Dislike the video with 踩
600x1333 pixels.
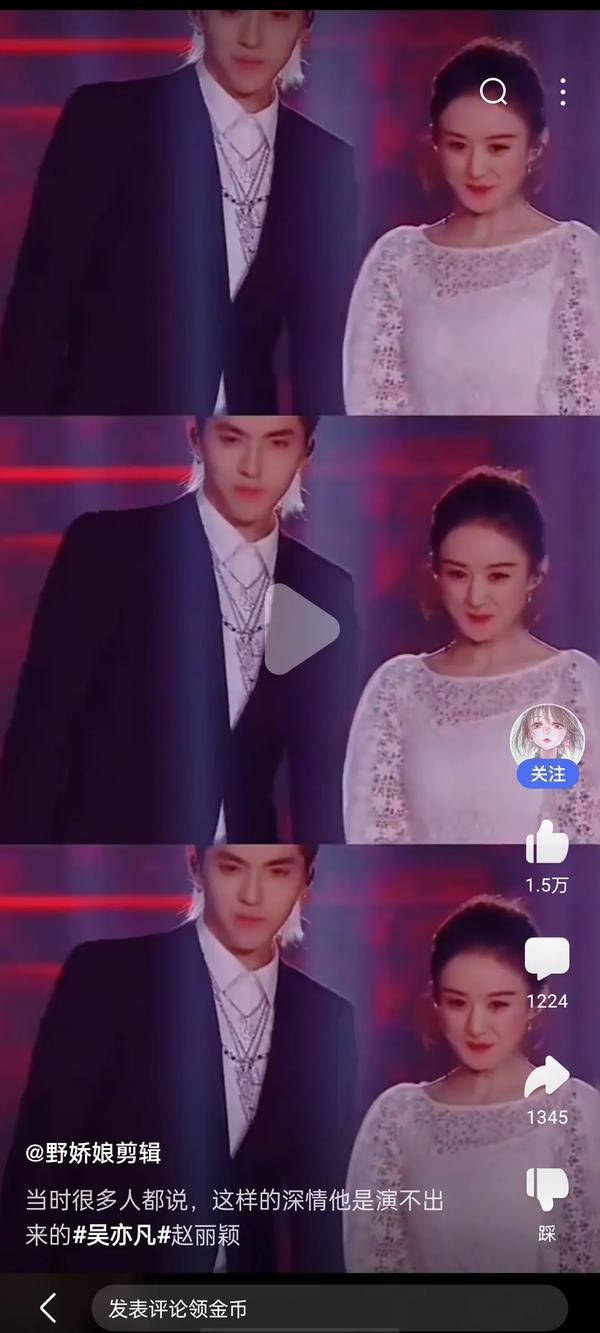click(x=547, y=1190)
